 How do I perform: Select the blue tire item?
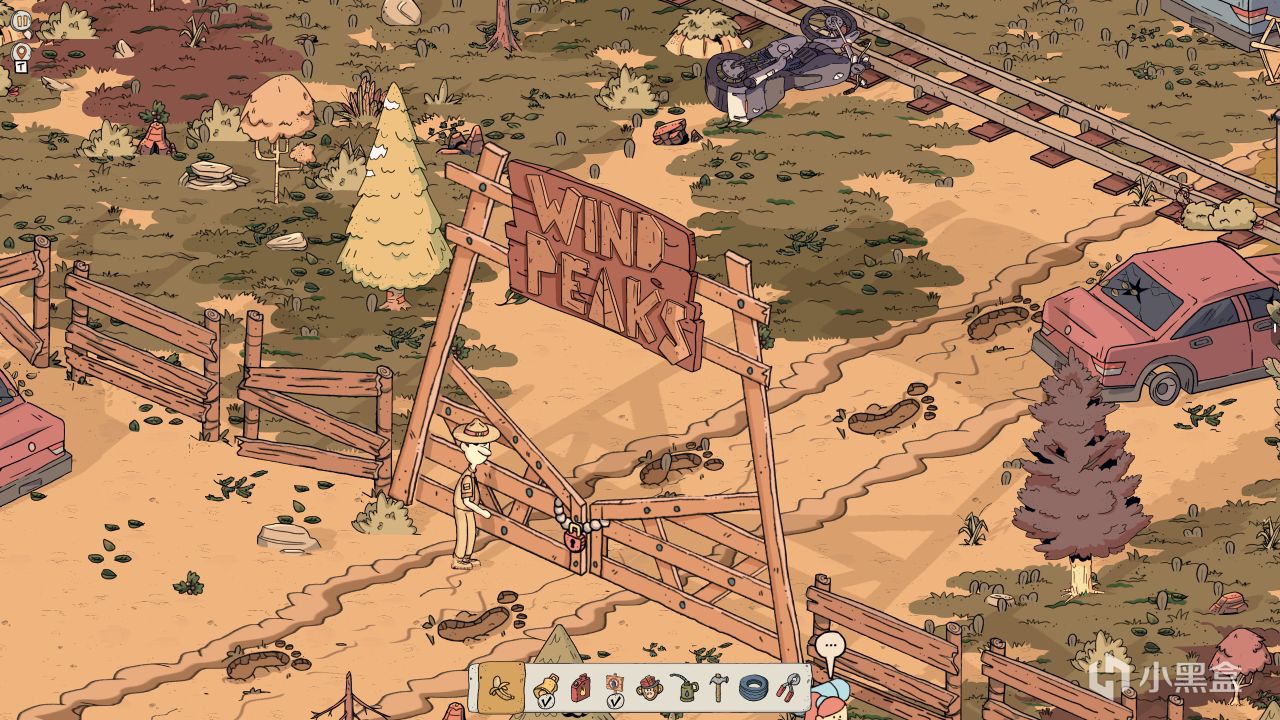pyautogui.click(x=753, y=688)
